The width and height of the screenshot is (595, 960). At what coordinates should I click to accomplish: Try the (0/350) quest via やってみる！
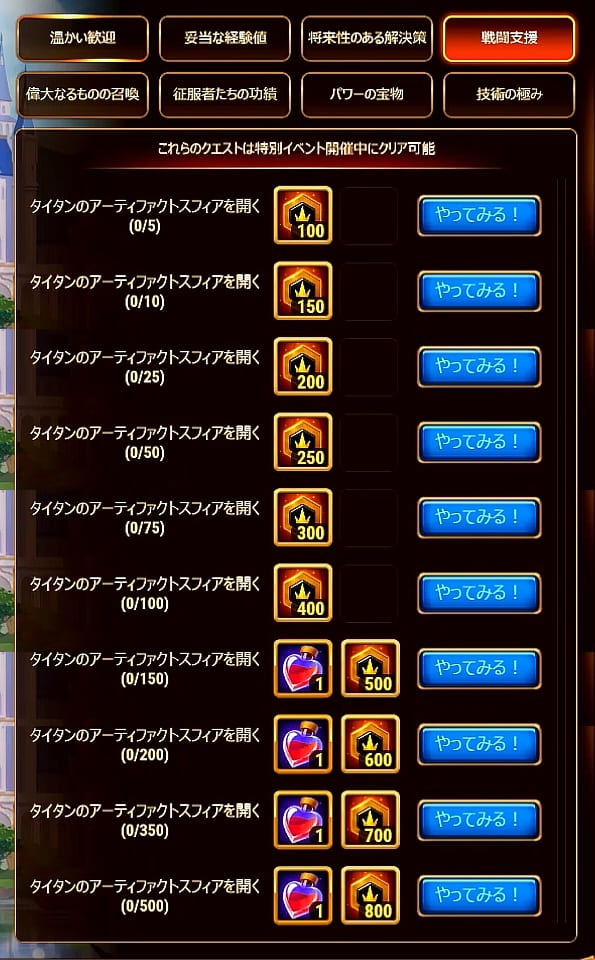tap(479, 820)
